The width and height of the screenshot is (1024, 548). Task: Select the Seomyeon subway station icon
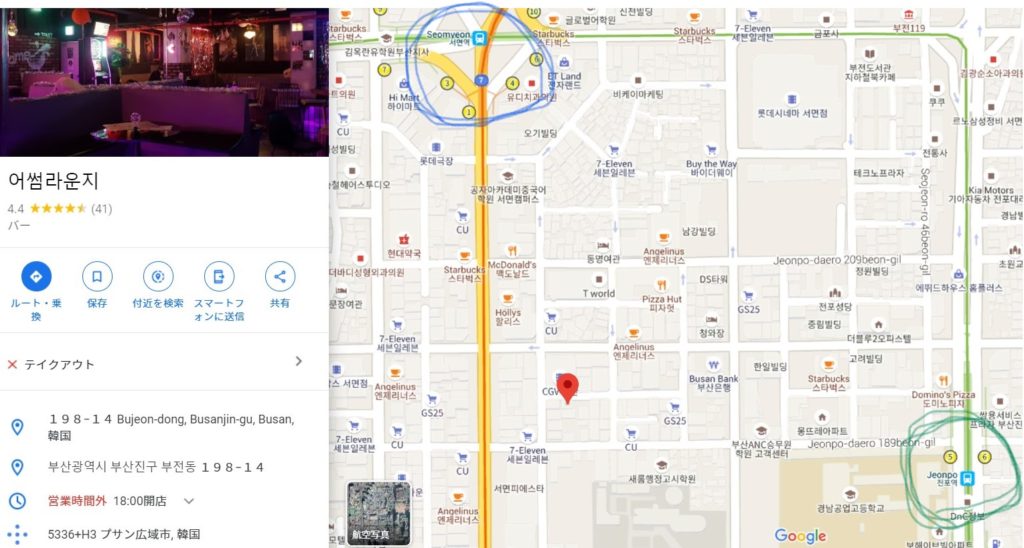(x=481, y=38)
